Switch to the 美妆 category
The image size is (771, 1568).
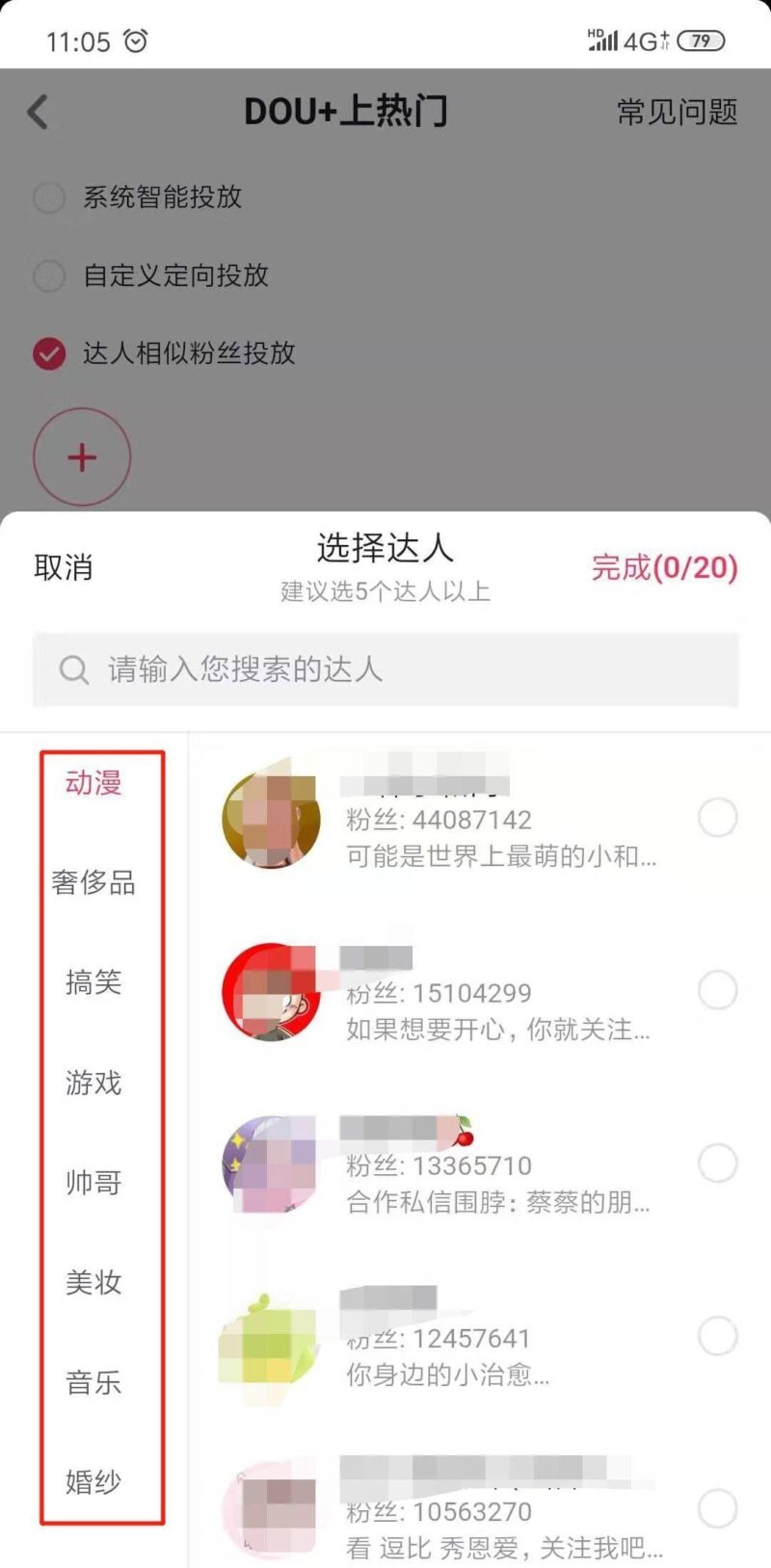[x=94, y=1284]
